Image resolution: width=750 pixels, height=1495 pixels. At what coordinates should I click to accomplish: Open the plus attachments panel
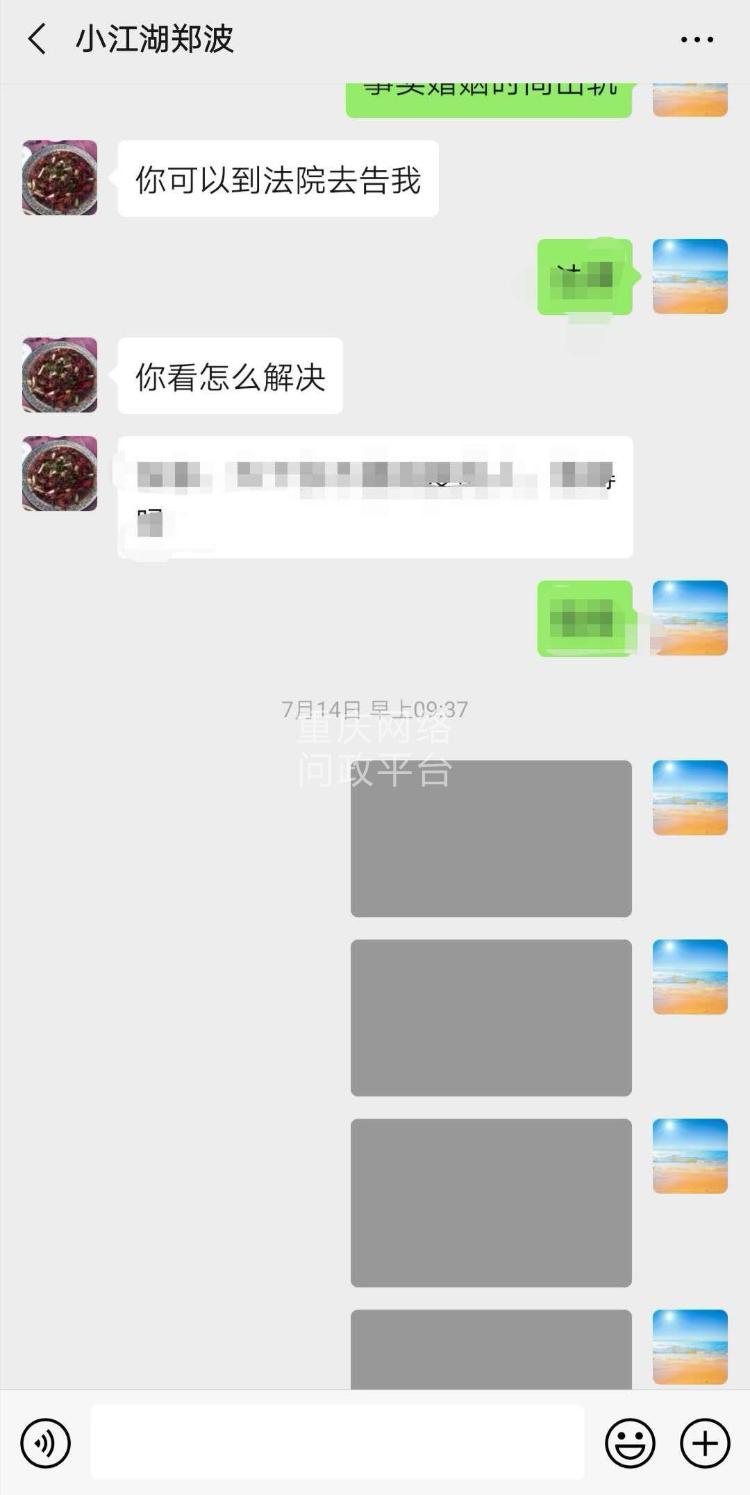pos(705,1443)
